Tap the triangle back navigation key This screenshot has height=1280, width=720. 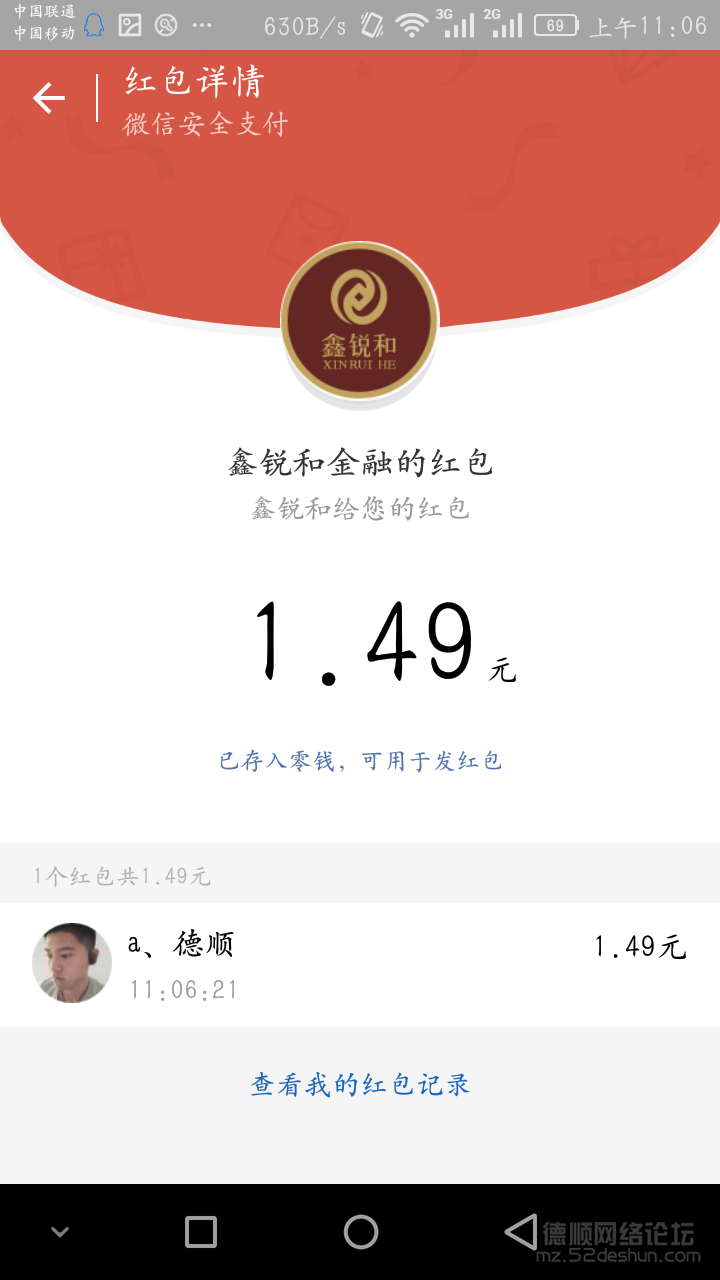point(520,1232)
